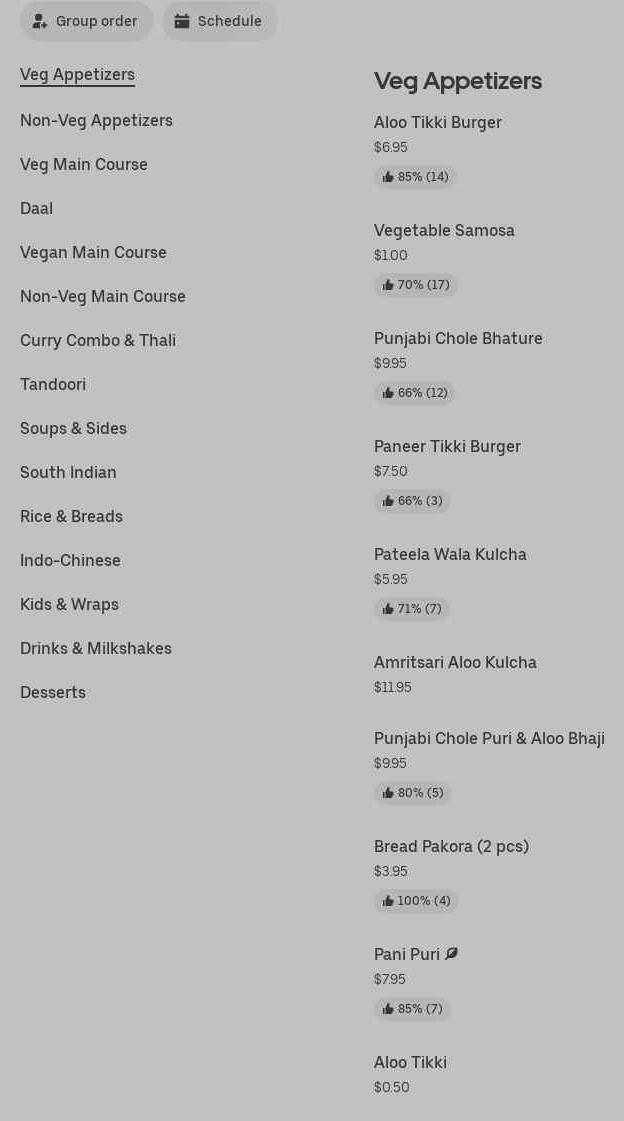
Task: Switch to Vegan Main Course category
Action: (93, 252)
